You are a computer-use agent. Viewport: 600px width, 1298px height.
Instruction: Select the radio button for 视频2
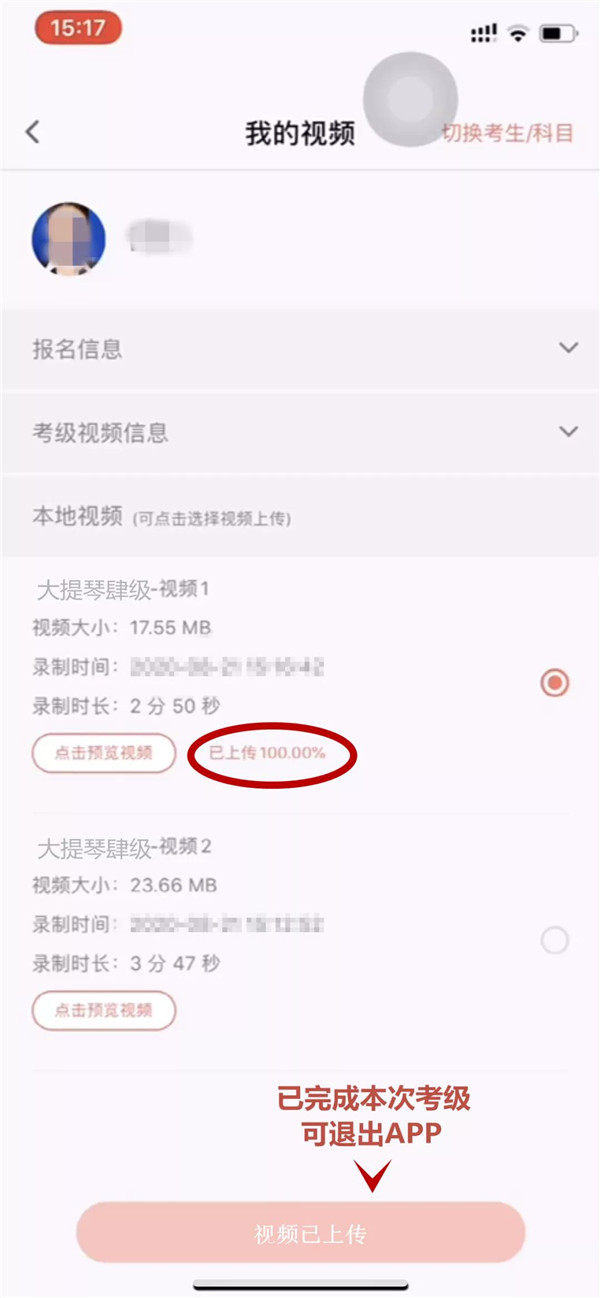click(x=554, y=941)
